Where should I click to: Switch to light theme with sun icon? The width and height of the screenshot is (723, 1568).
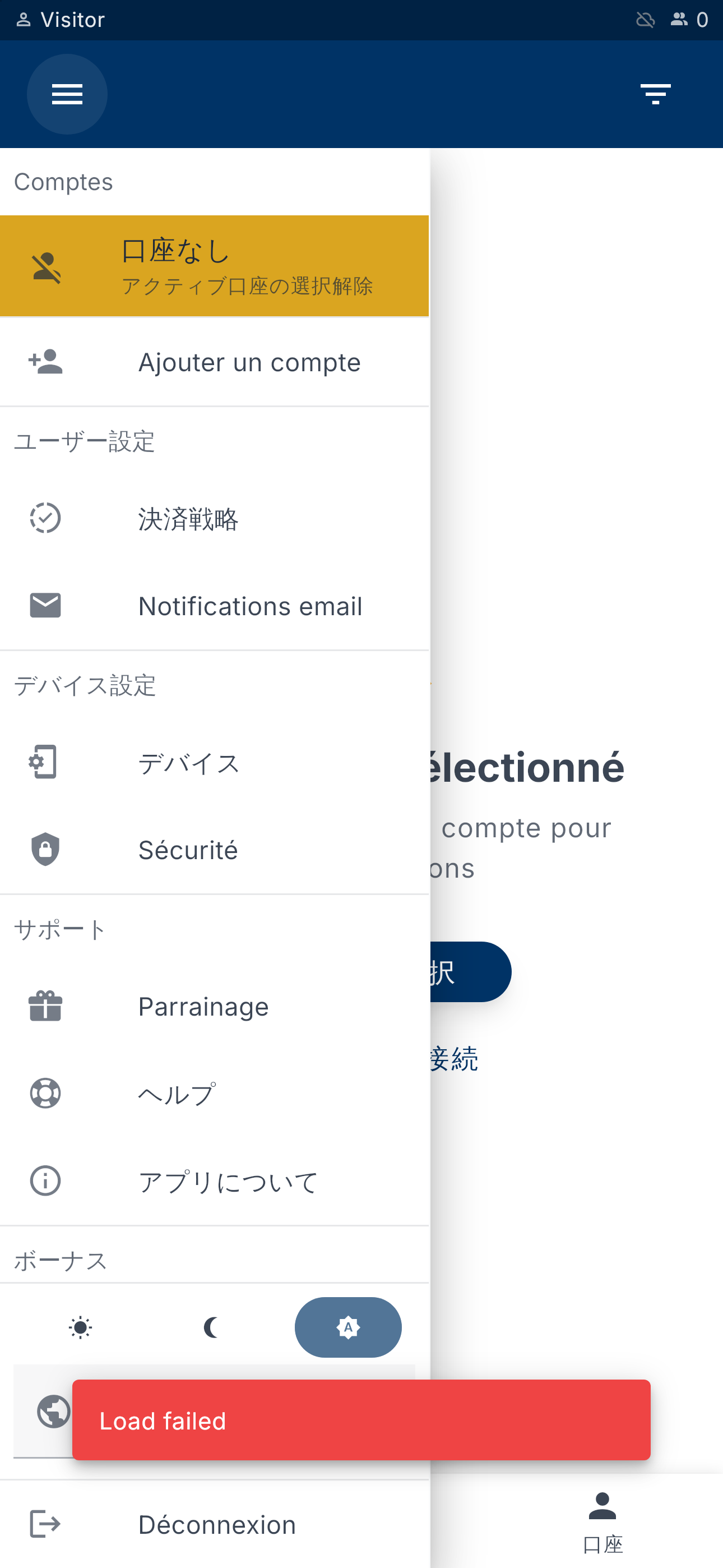(x=80, y=1327)
